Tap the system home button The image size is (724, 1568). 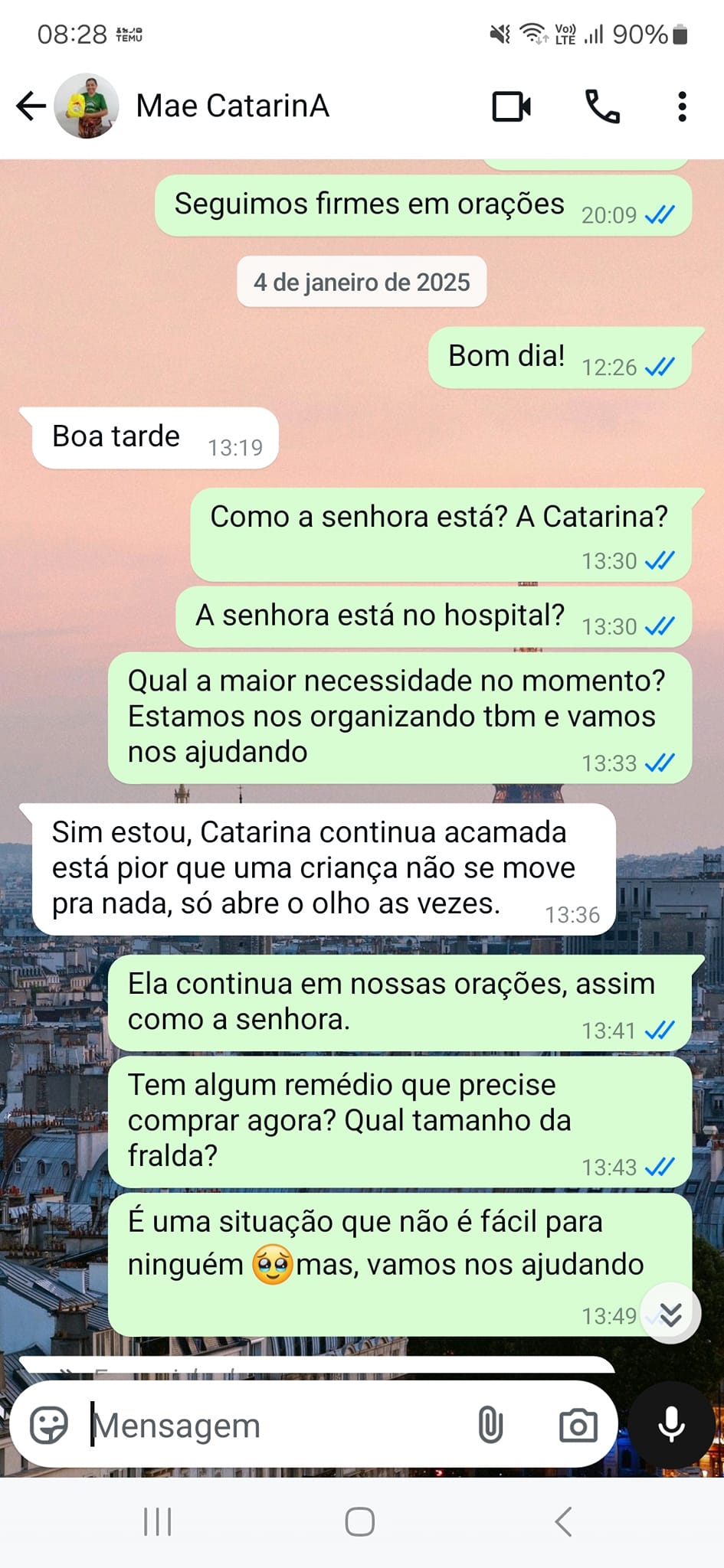360,1522
